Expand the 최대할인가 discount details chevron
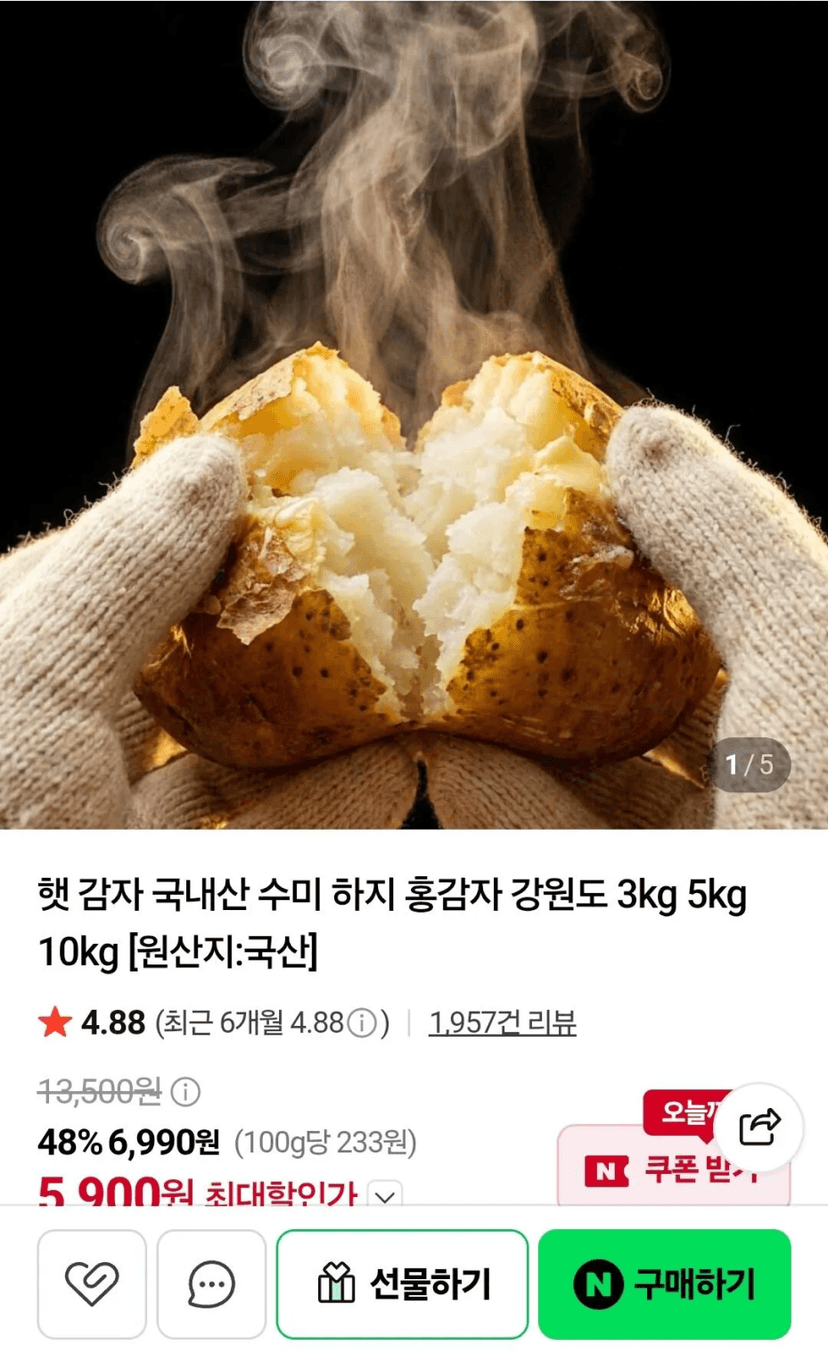 [x=387, y=1194]
